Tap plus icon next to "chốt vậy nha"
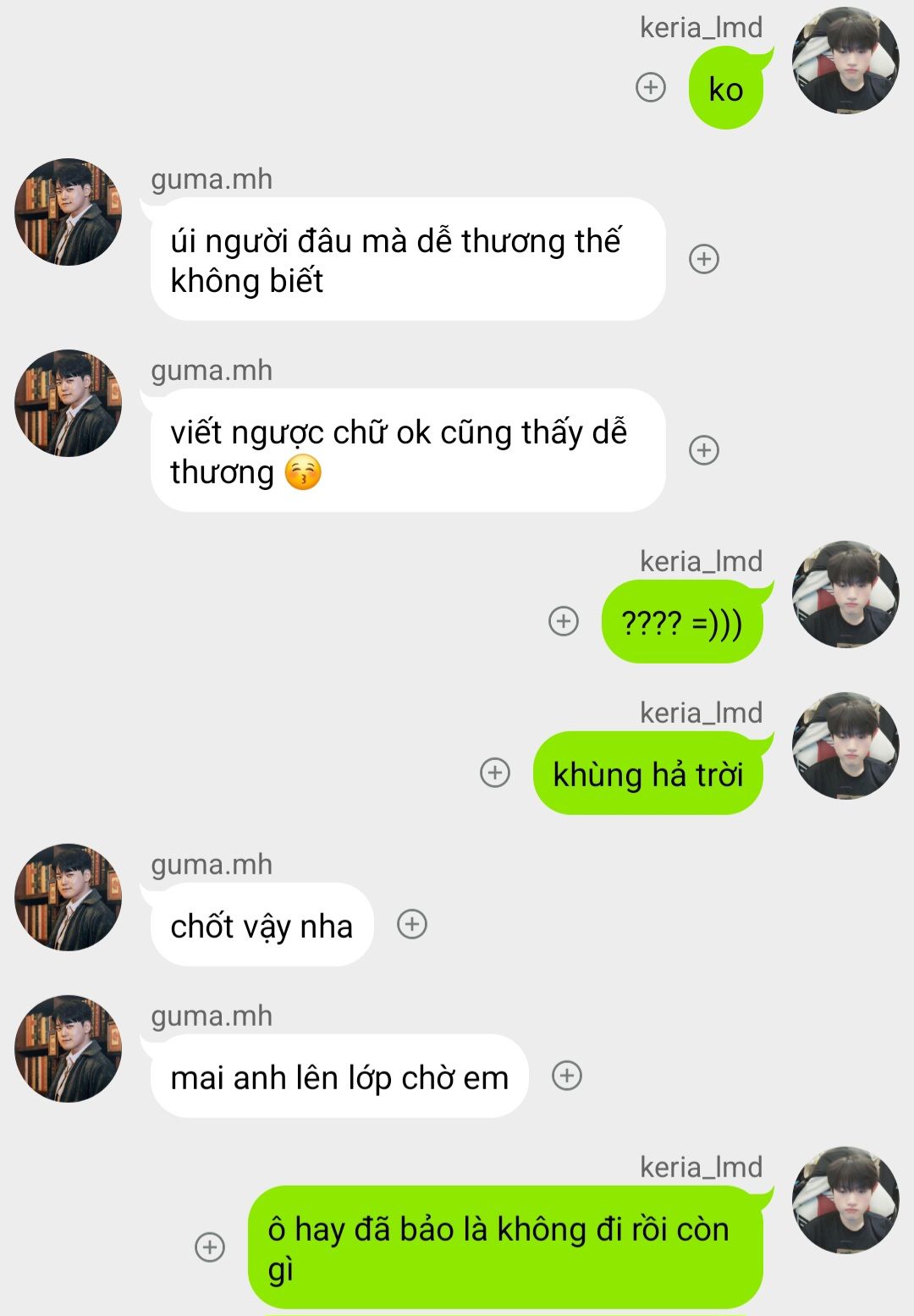 [412, 924]
